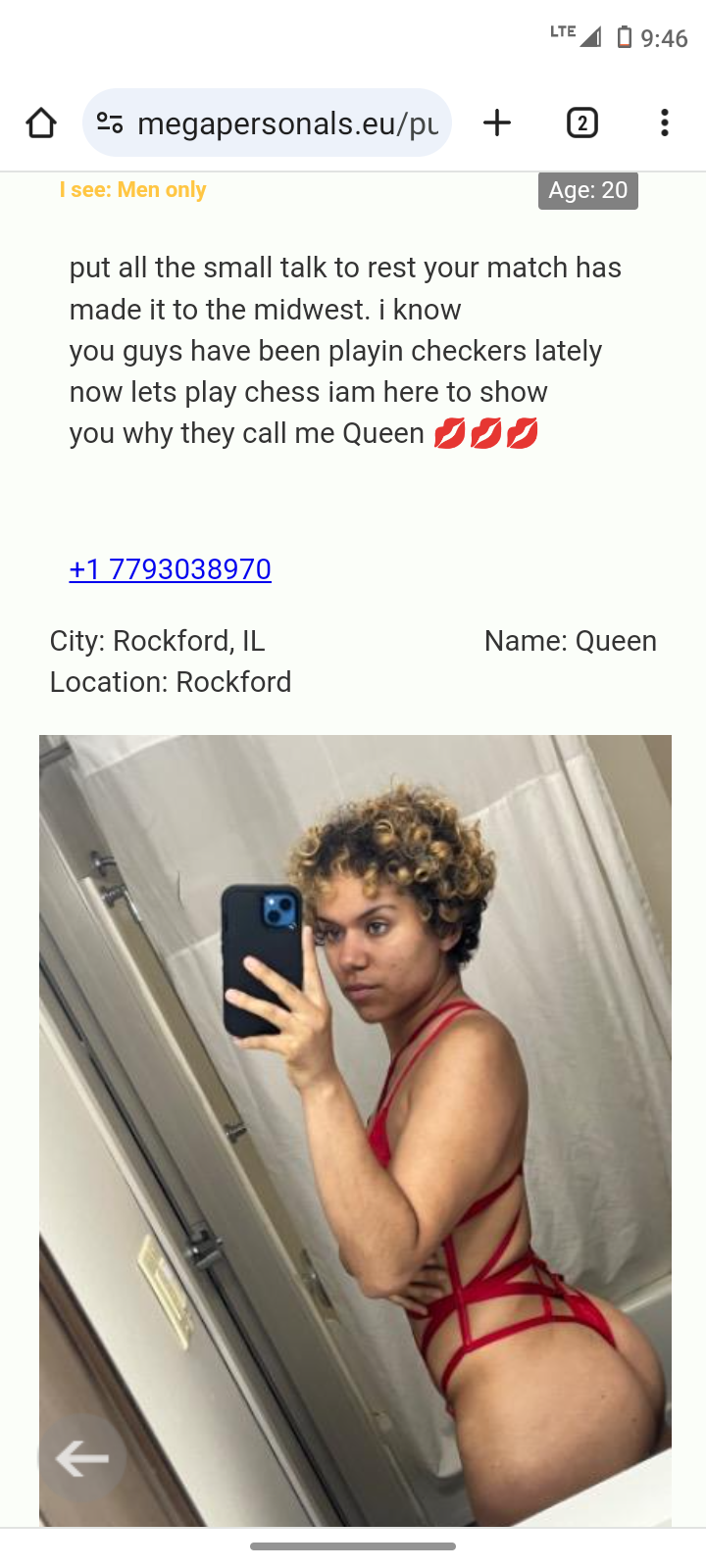View site information via address bar icon
The height and width of the screenshot is (1568, 706).
pyautogui.click(x=110, y=123)
